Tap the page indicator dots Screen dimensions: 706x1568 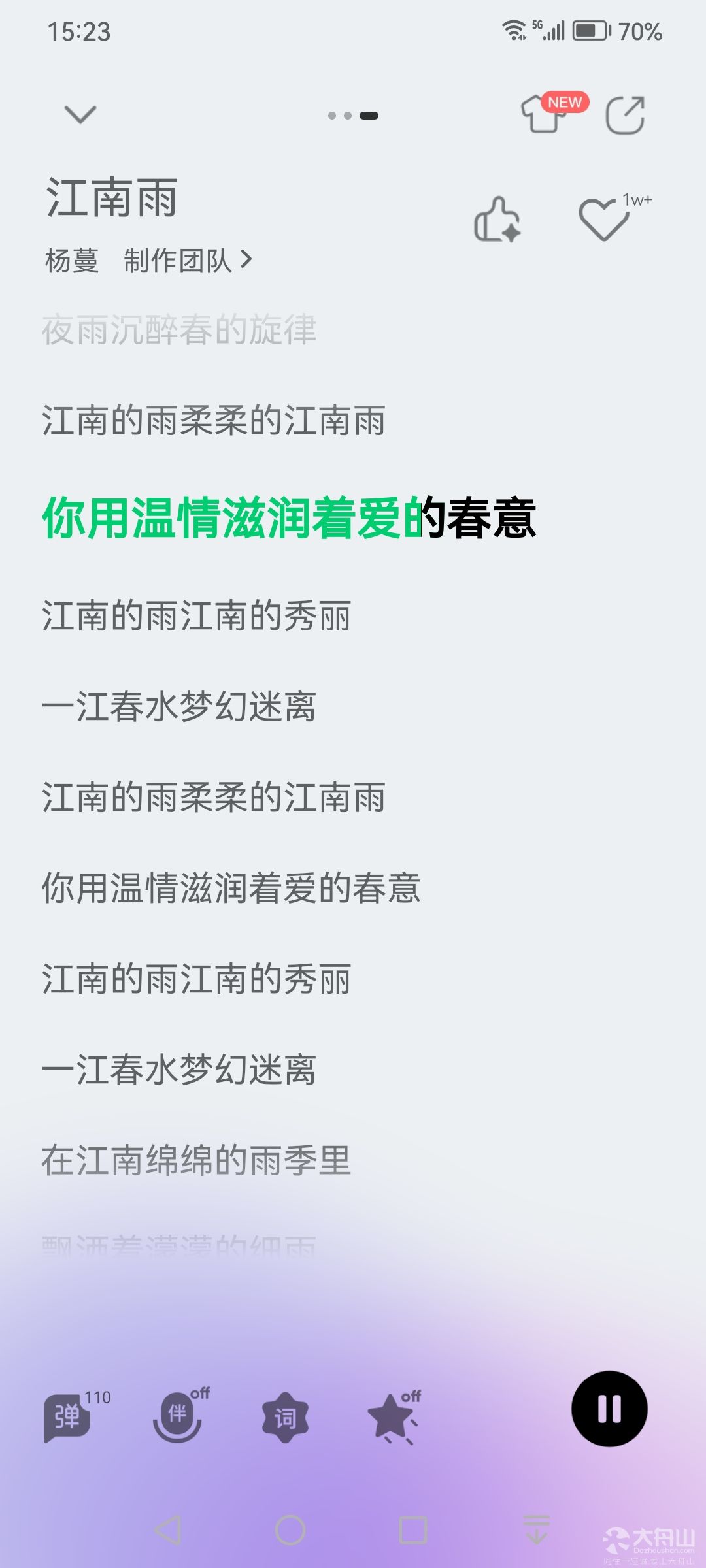(x=353, y=116)
